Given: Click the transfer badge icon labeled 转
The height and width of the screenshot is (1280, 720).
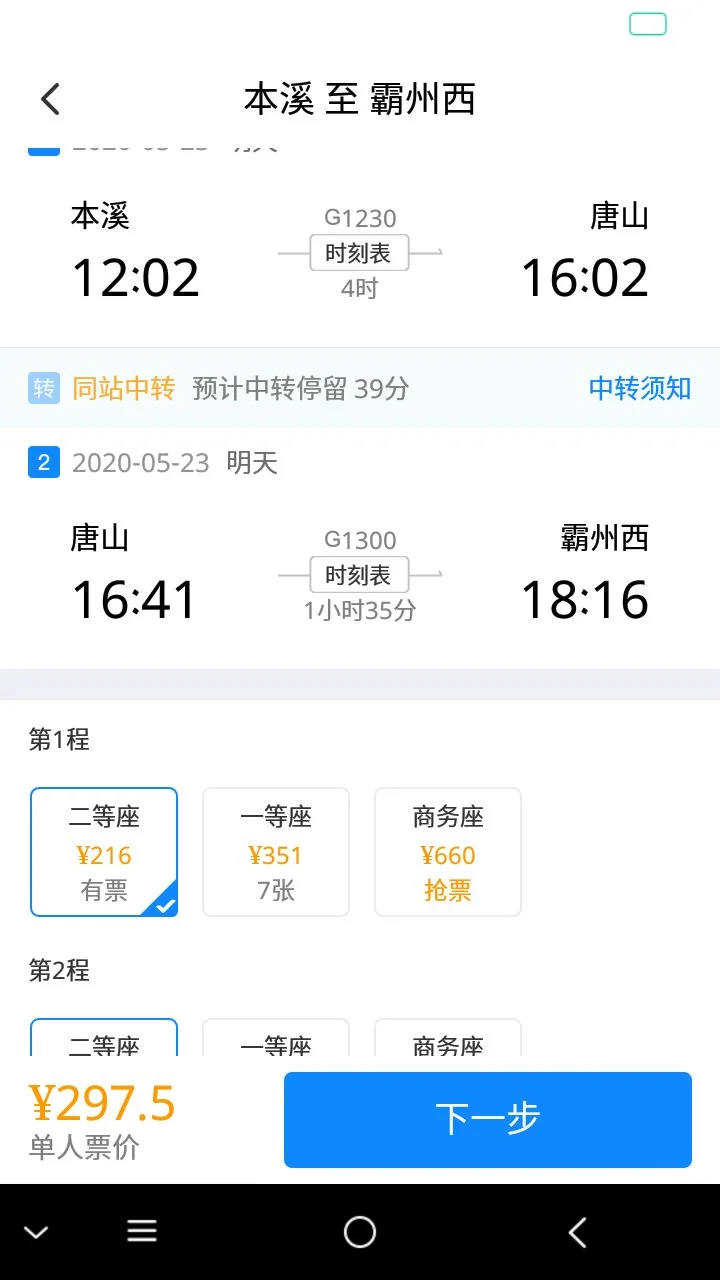Looking at the screenshot, I should (43, 388).
